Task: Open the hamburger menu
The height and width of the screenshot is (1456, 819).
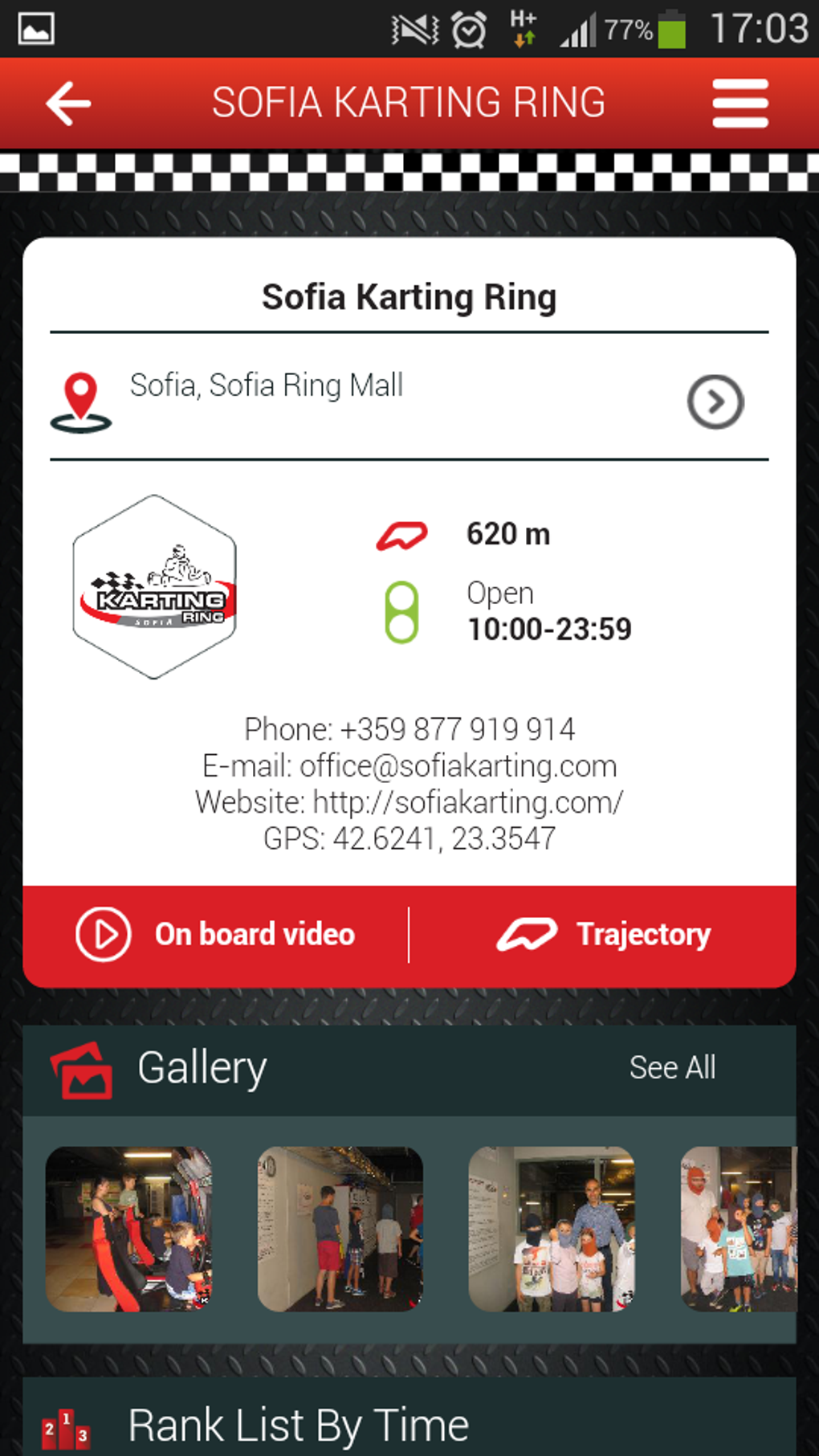Action: click(x=740, y=104)
